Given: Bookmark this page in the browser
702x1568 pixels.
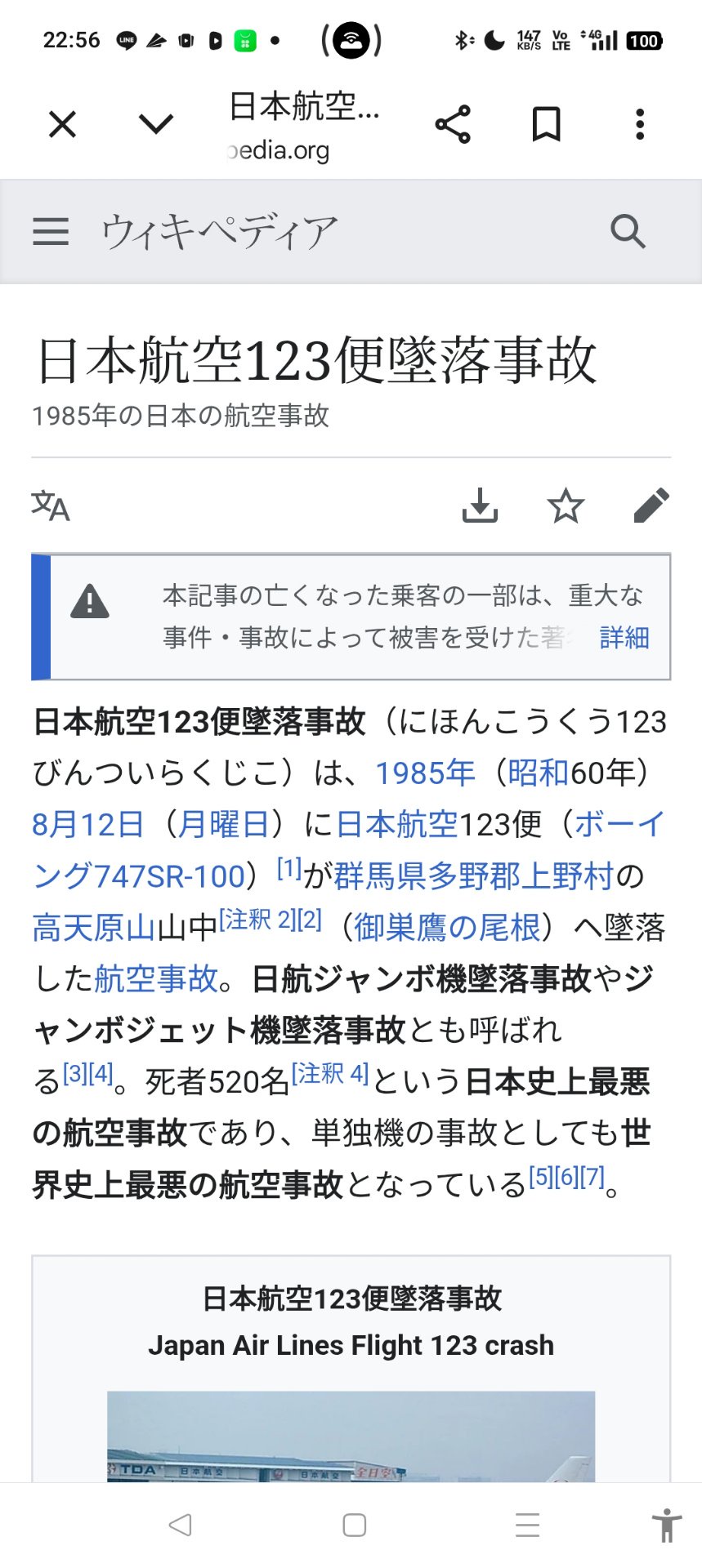Looking at the screenshot, I should pos(546,124).
